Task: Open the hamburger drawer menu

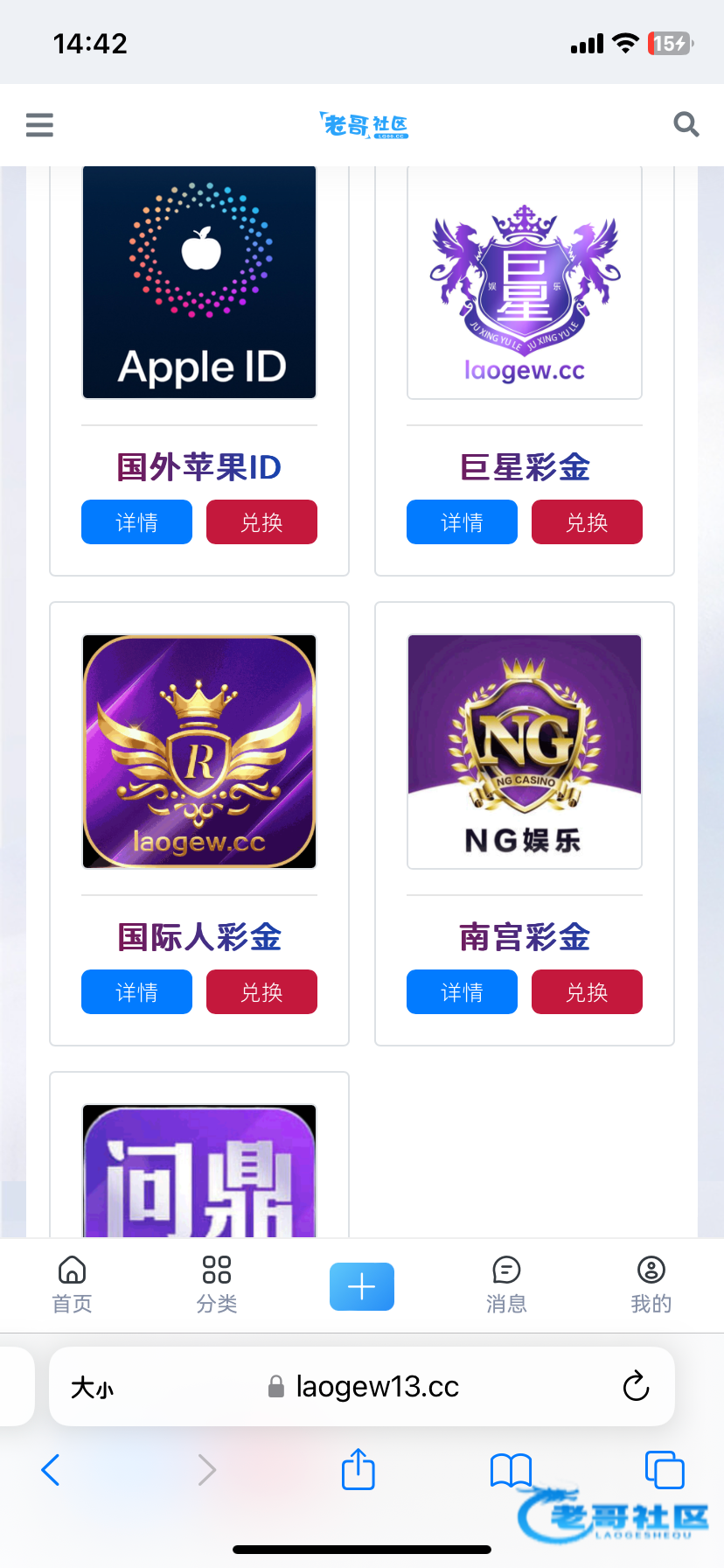Action: (x=39, y=125)
